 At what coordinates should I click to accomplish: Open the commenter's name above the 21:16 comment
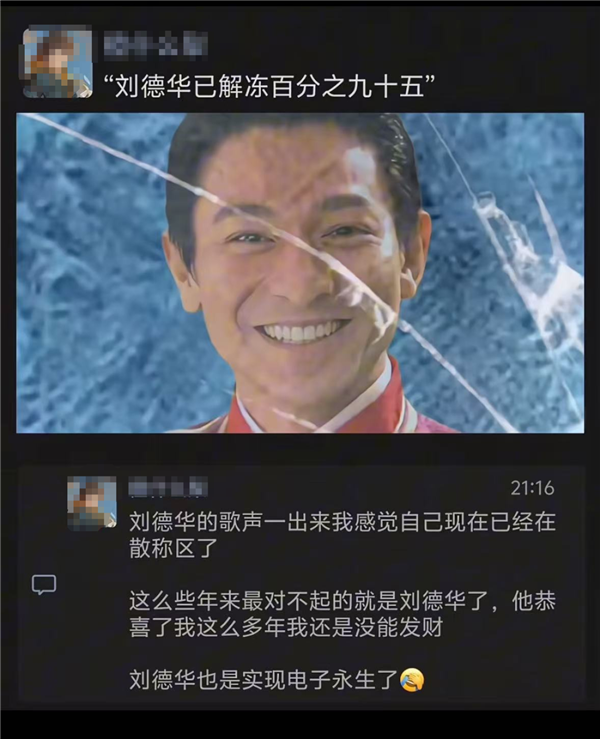168,488
